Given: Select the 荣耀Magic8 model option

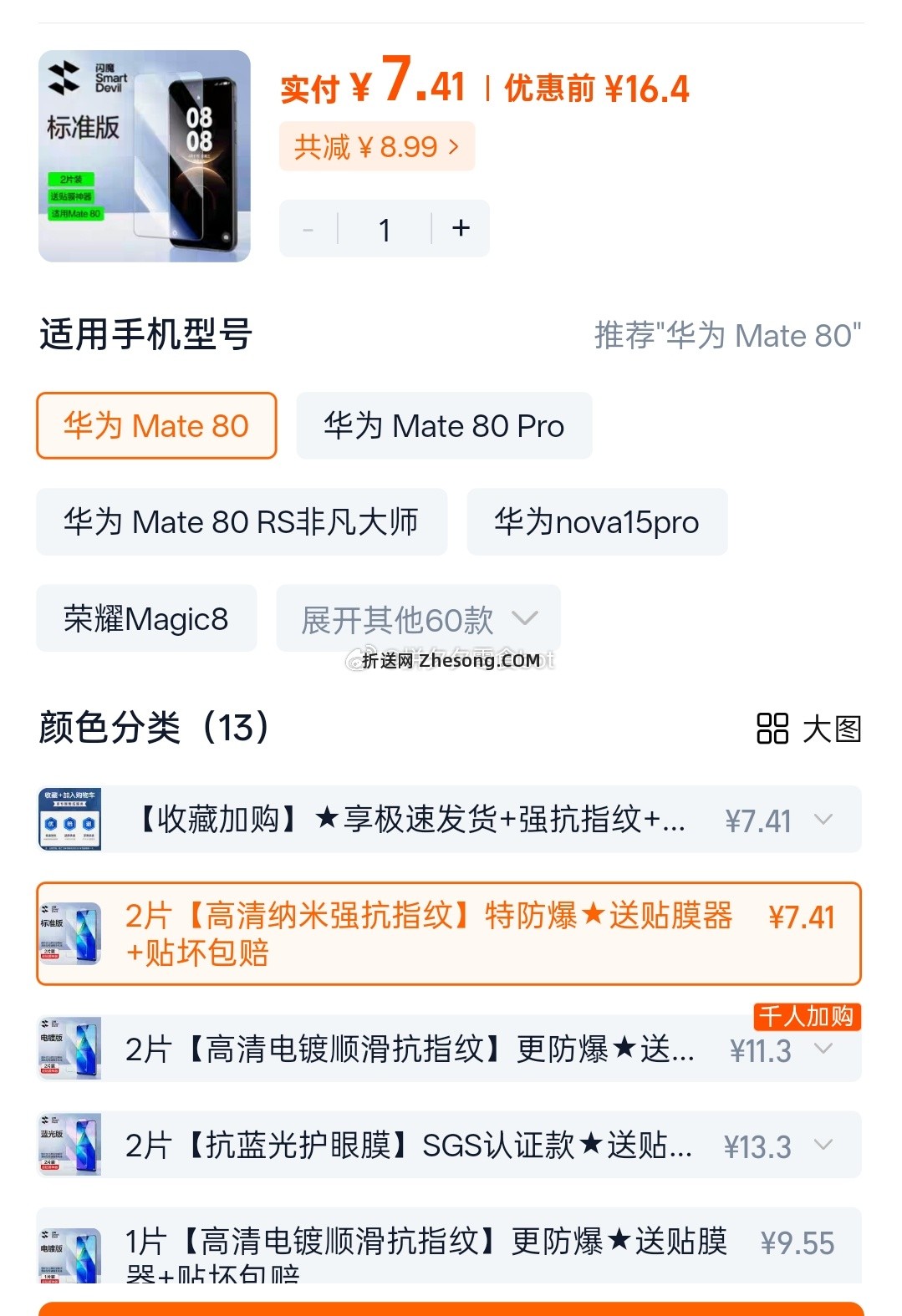Looking at the screenshot, I should [x=145, y=618].
